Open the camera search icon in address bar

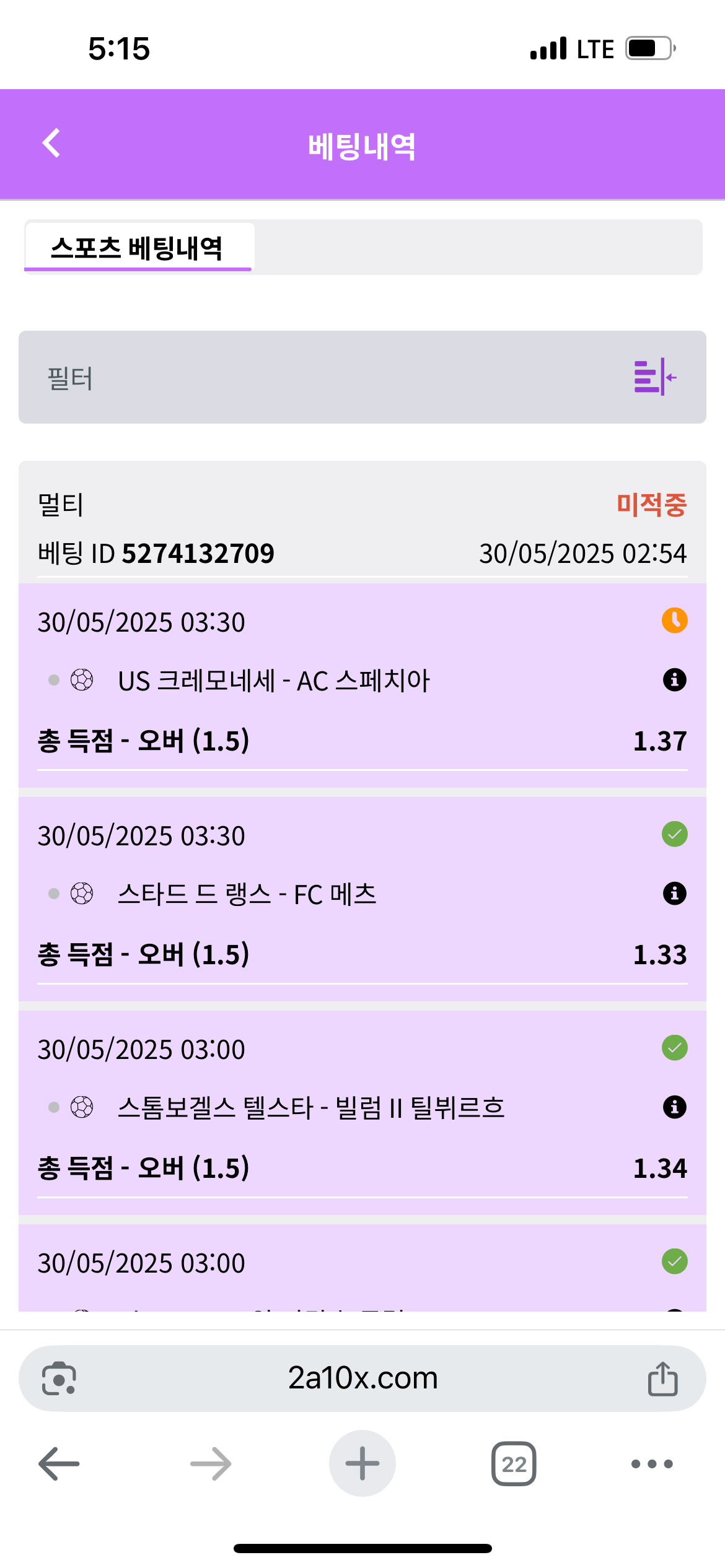(x=59, y=1379)
